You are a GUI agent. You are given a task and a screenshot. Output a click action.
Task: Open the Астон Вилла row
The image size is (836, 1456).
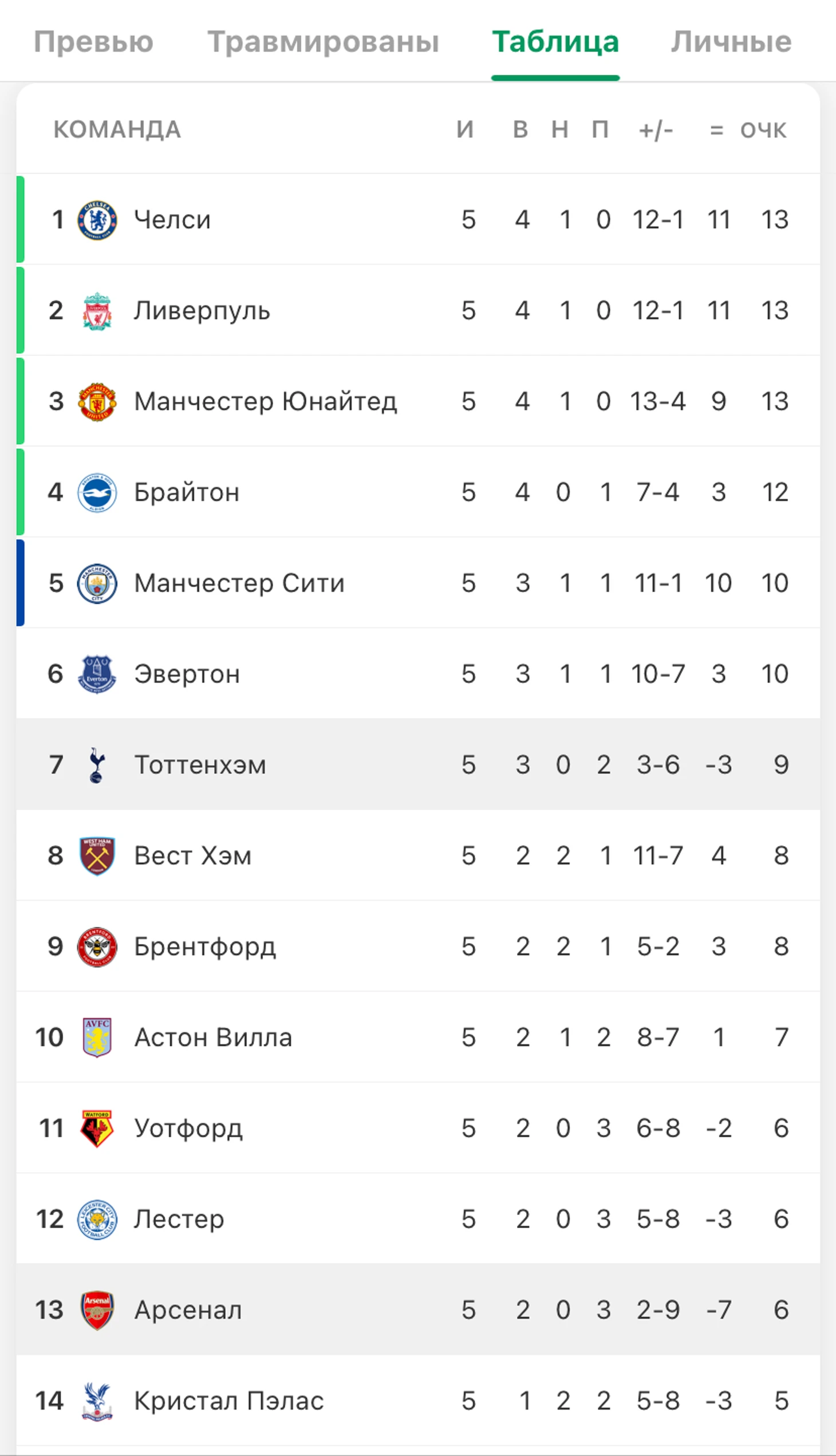coord(418,1037)
